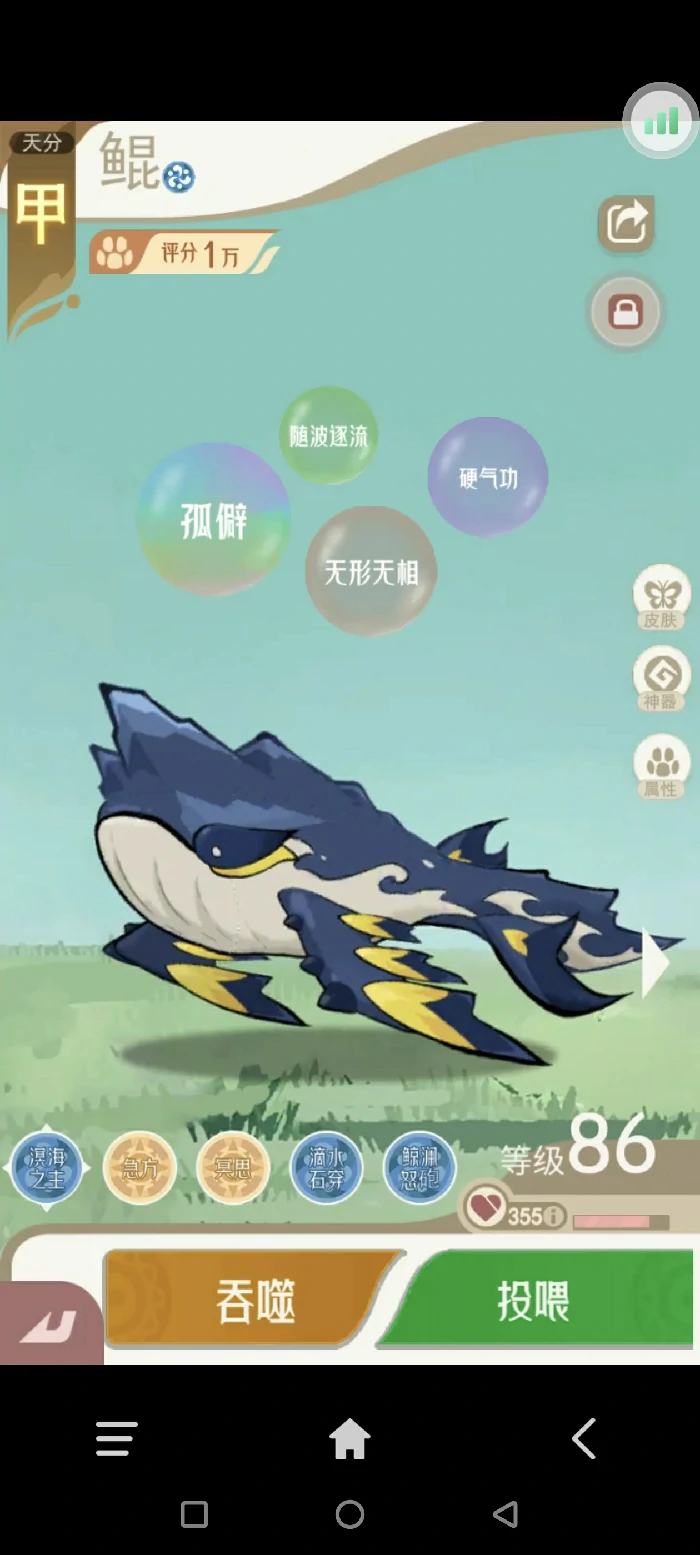
Task: Tap the 吞噬 devour button
Action: pos(255,1302)
